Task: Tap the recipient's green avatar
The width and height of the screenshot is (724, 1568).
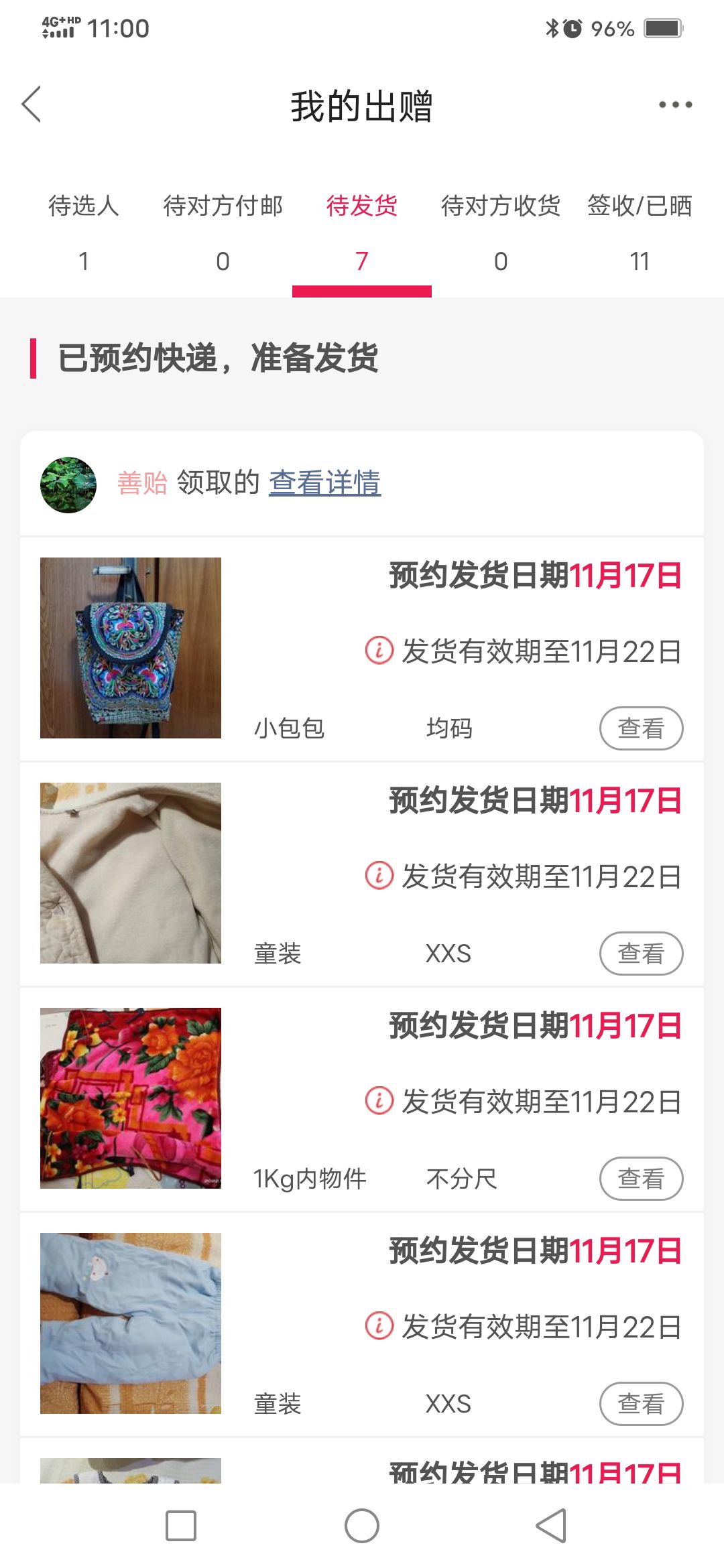Action: click(x=68, y=484)
